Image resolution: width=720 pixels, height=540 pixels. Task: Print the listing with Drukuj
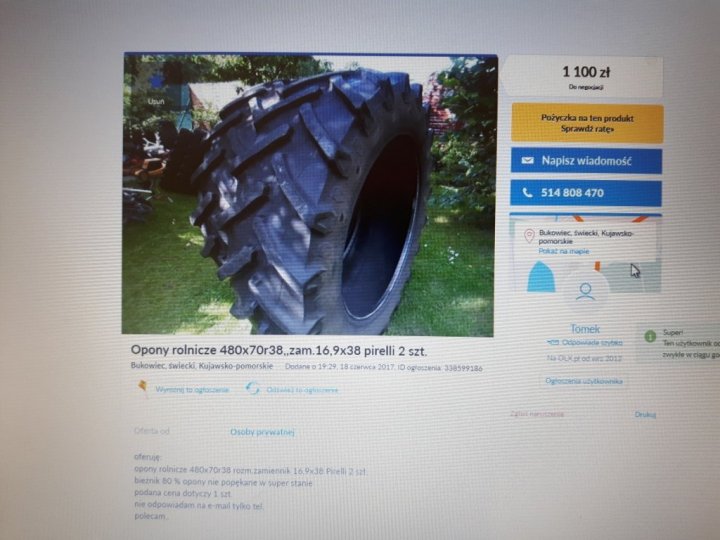click(645, 413)
